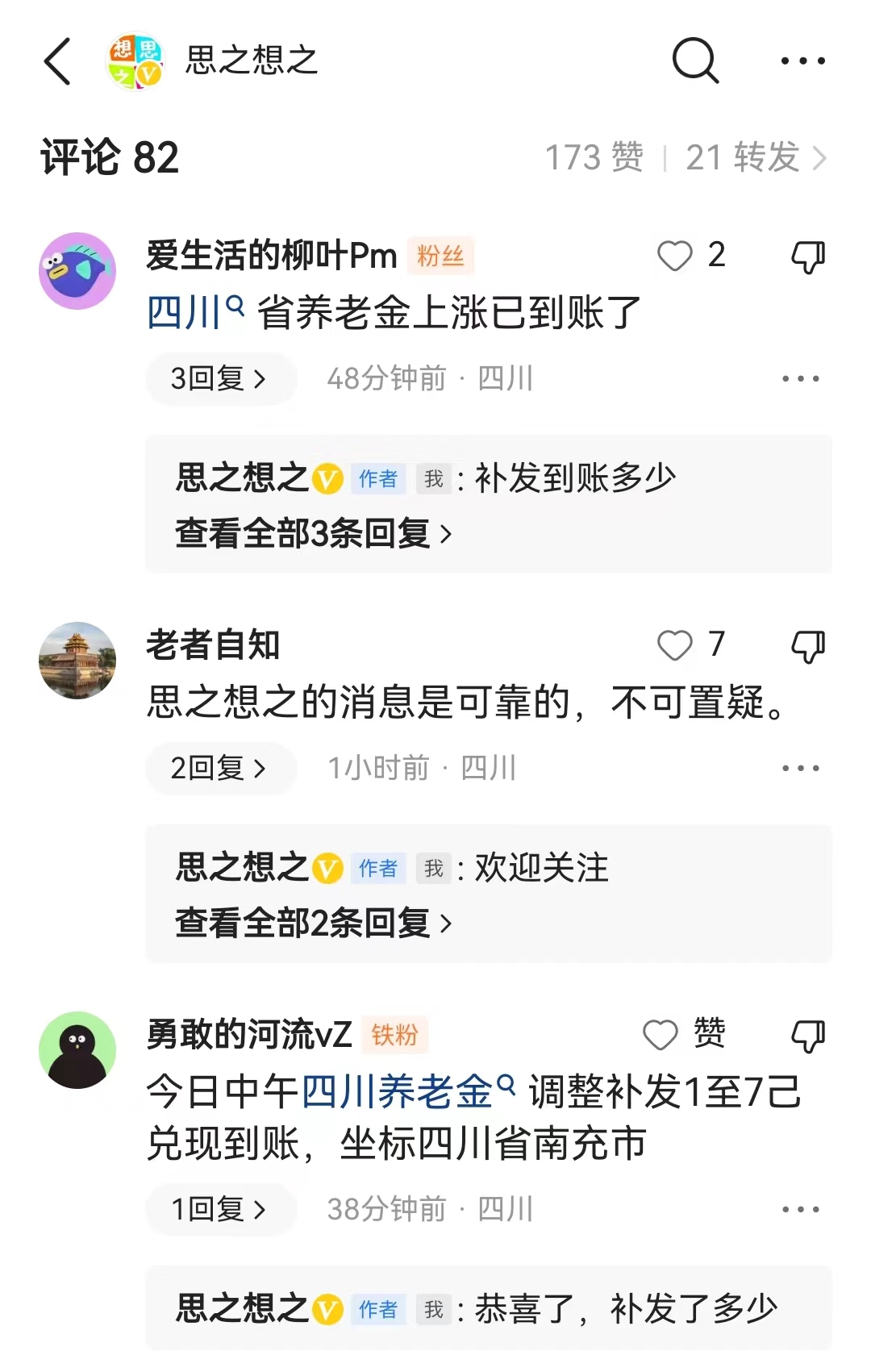The width and height of the screenshot is (871, 1372).
Task: Like 勇敢的河流vZ's comment
Action: click(x=661, y=1035)
